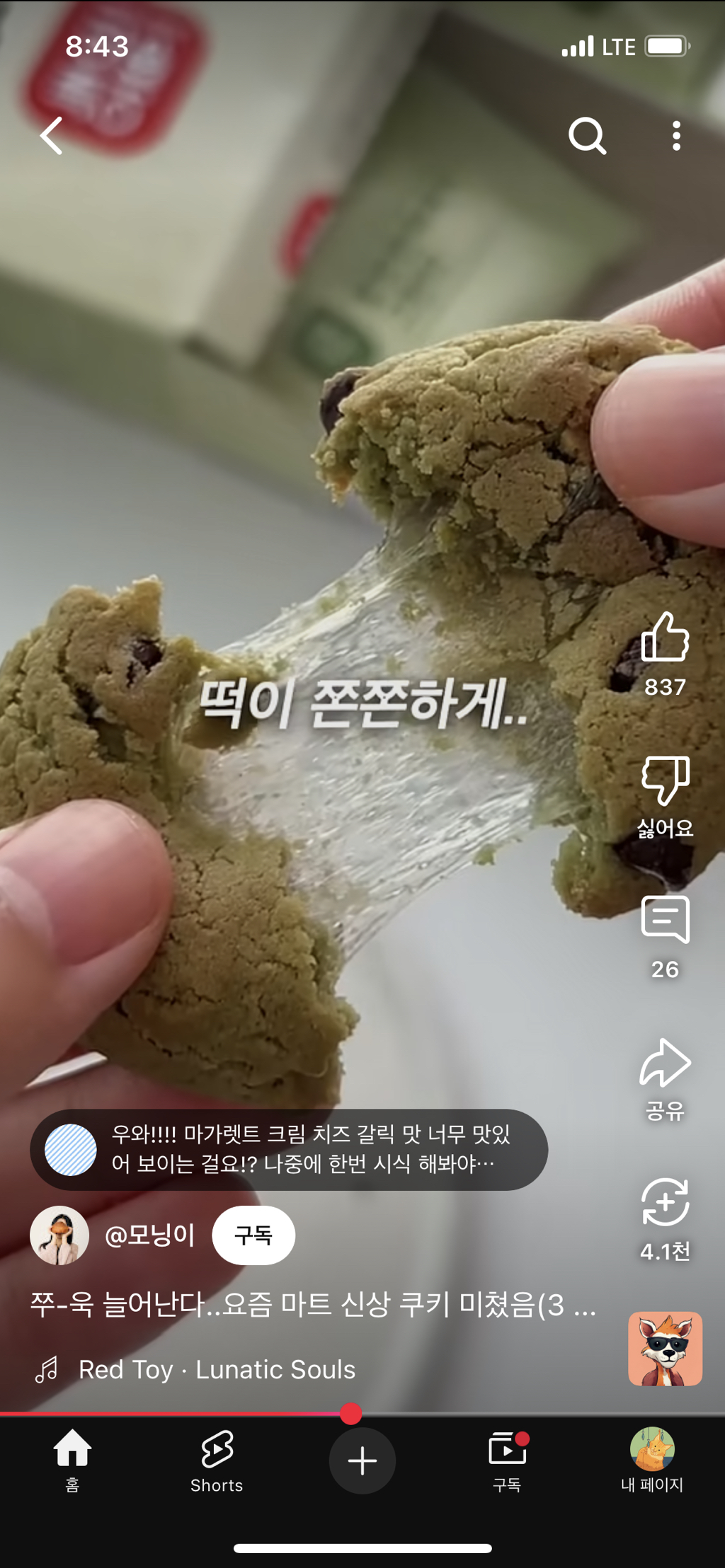Open the Red Toy sound thumbnail
This screenshot has width=725, height=1568.
665,1349
